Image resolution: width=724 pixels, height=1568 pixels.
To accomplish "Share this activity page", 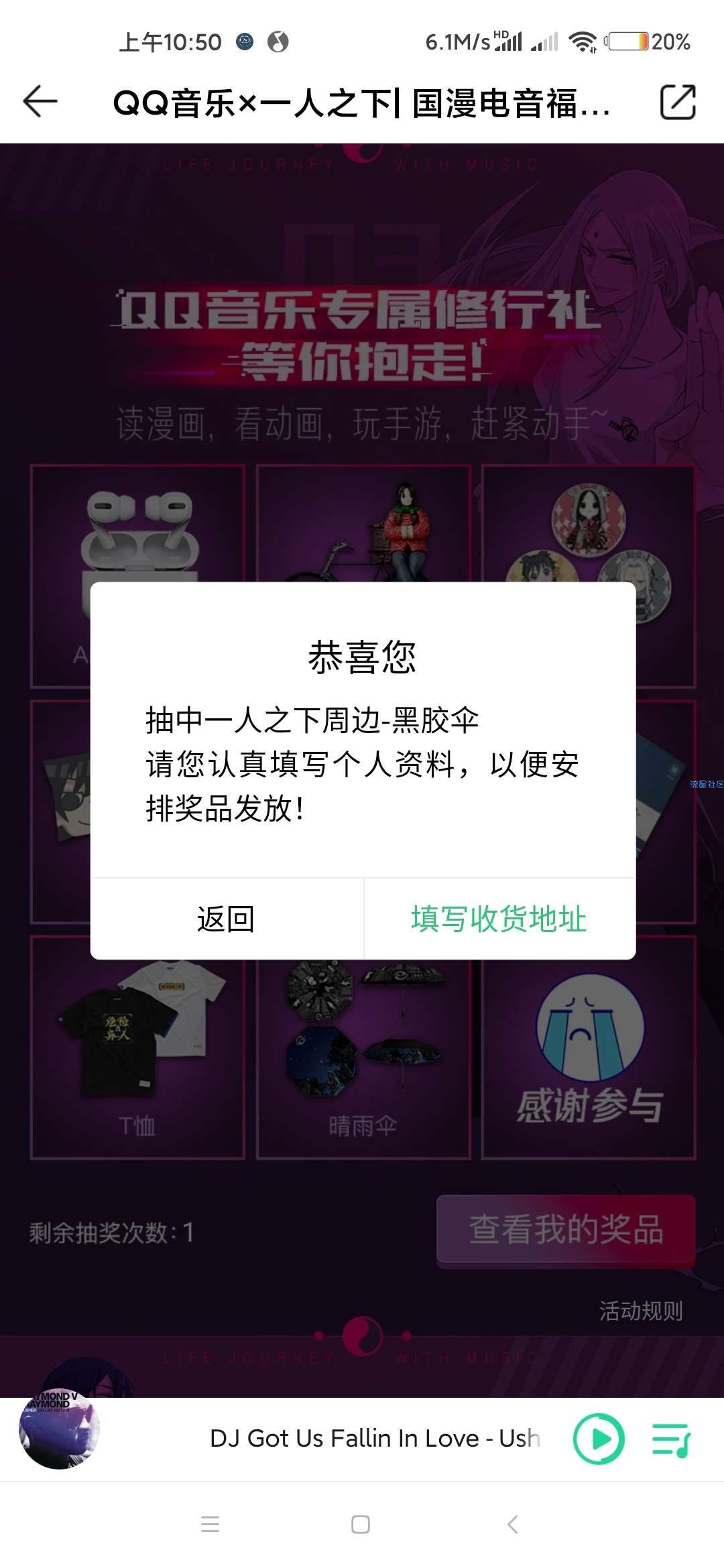I will click(678, 102).
